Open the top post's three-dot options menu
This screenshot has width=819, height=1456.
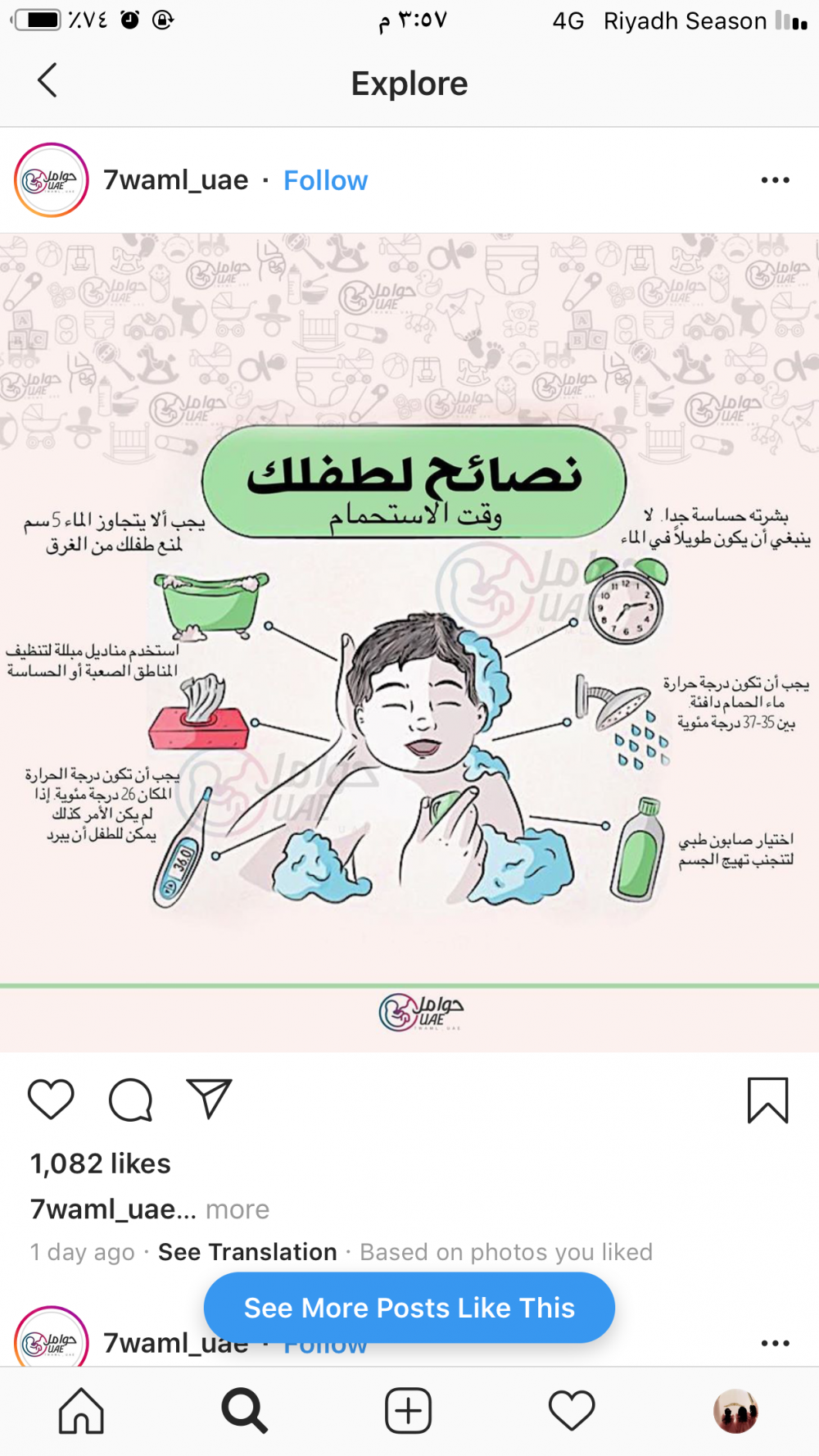tap(775, 180)
